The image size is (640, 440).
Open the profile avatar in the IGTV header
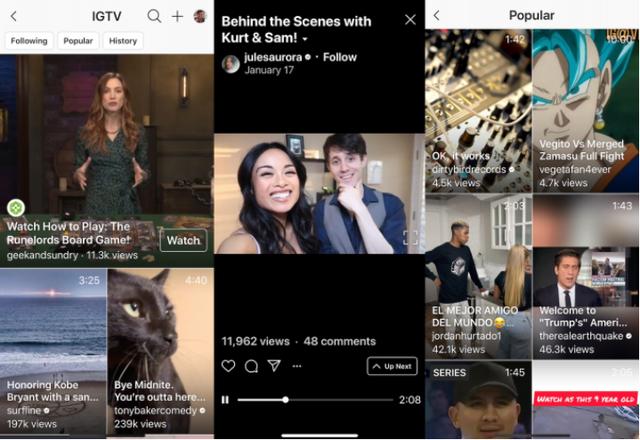200,16
